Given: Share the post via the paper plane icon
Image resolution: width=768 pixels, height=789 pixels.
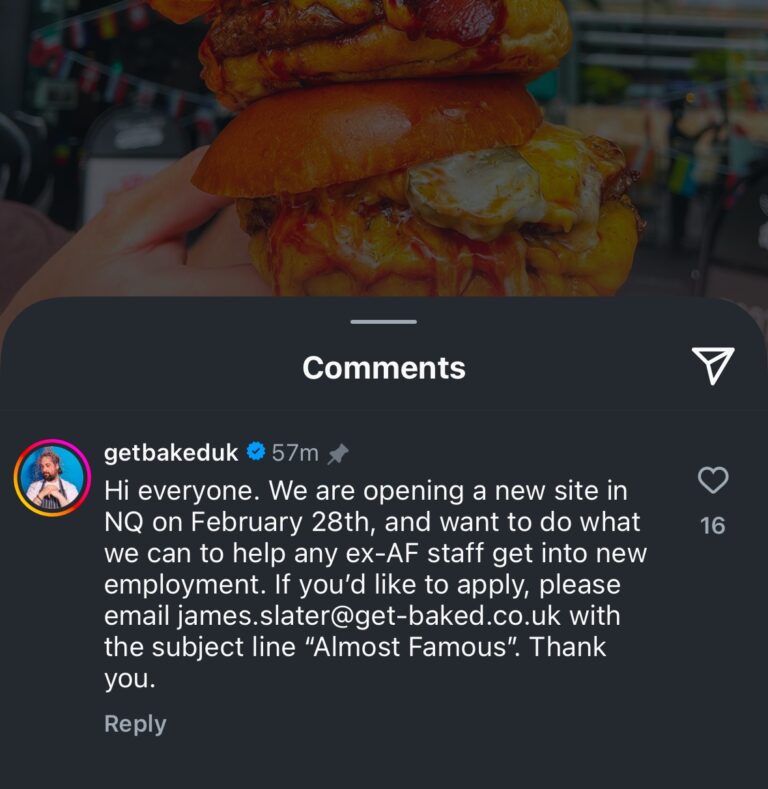Looking at the screenshot, I should pos(713,366).
